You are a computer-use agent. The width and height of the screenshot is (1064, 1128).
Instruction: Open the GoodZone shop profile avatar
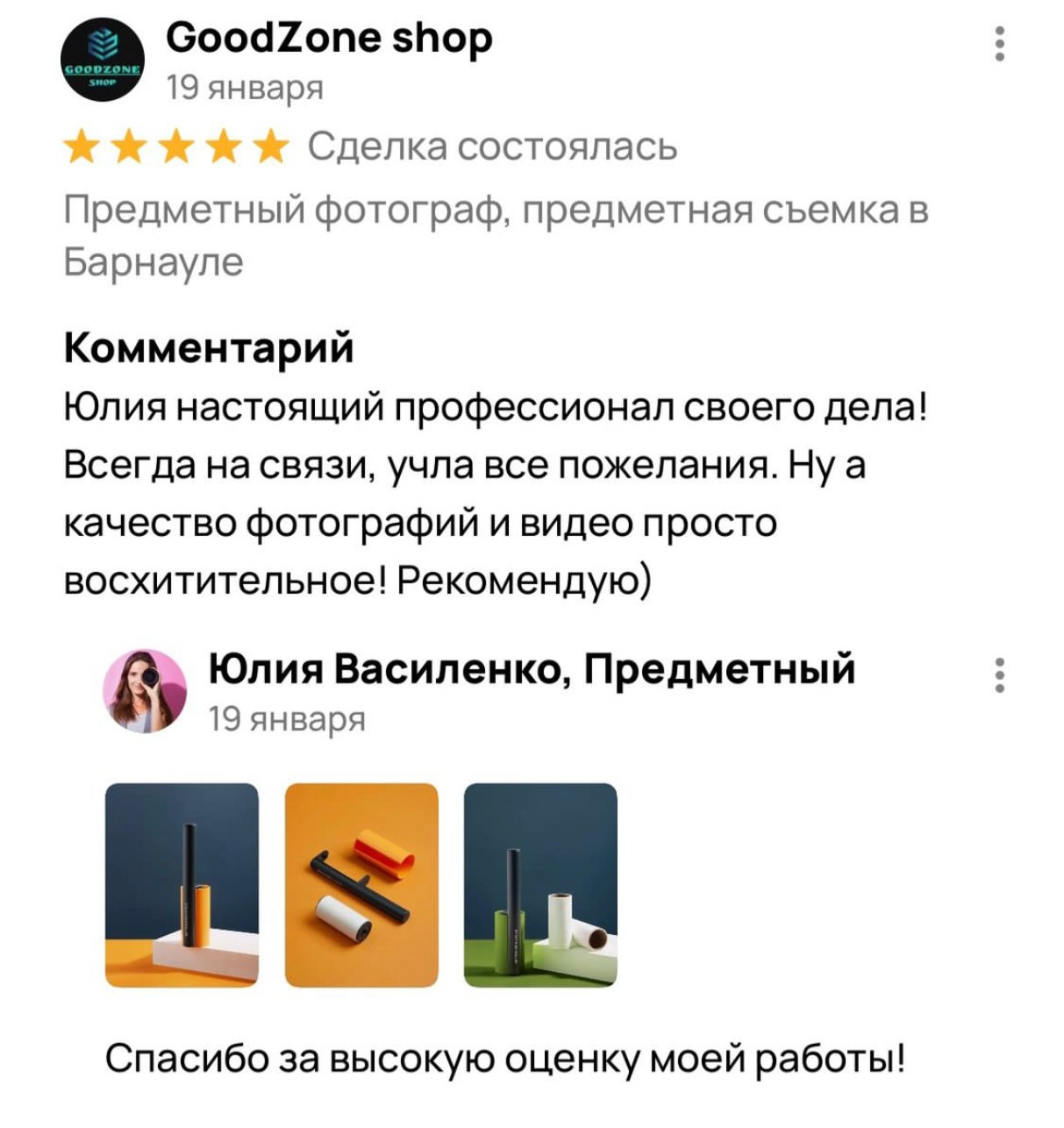[x=103, y=61]
